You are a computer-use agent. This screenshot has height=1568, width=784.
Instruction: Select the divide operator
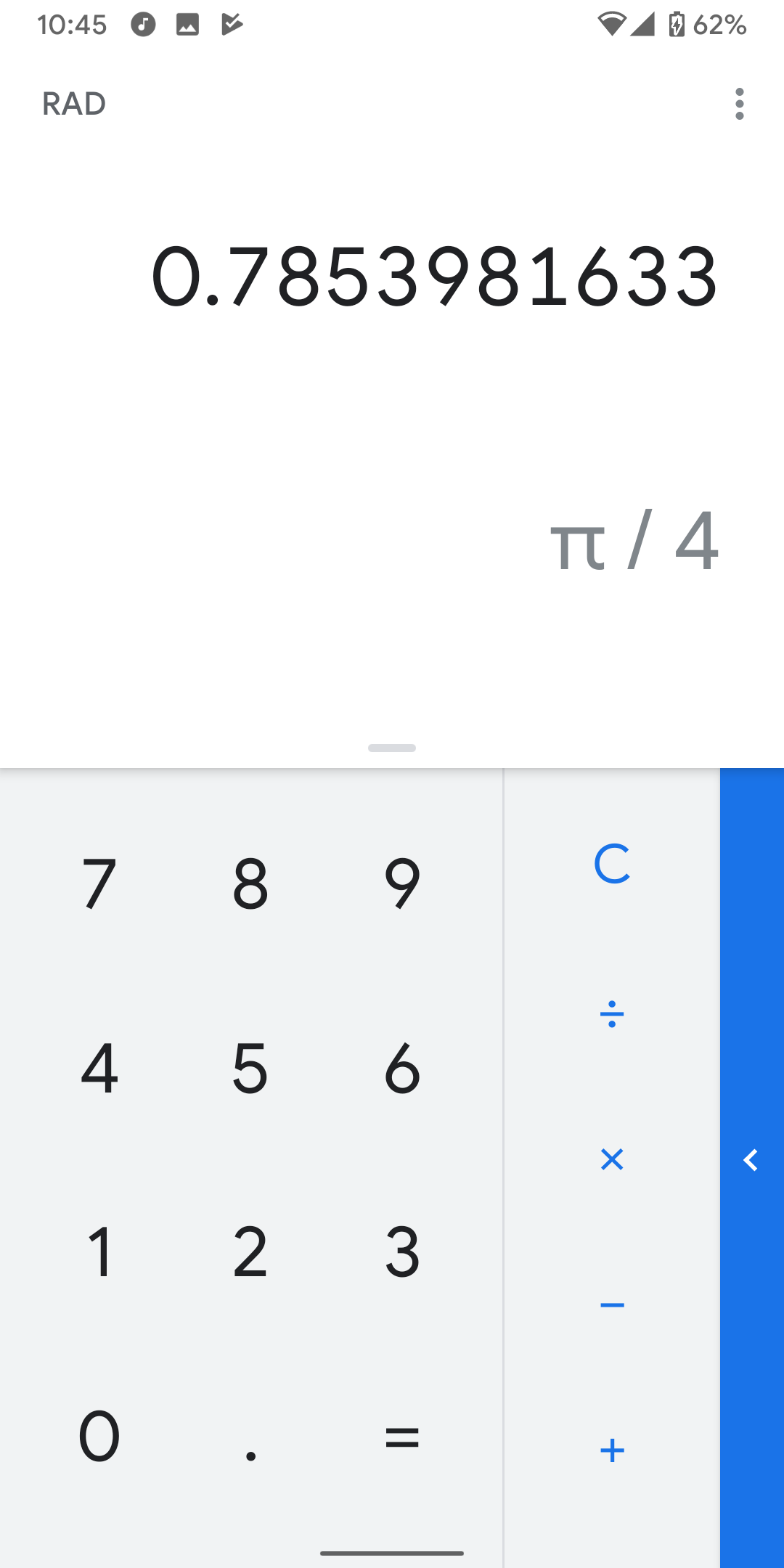click(612, 1013)
